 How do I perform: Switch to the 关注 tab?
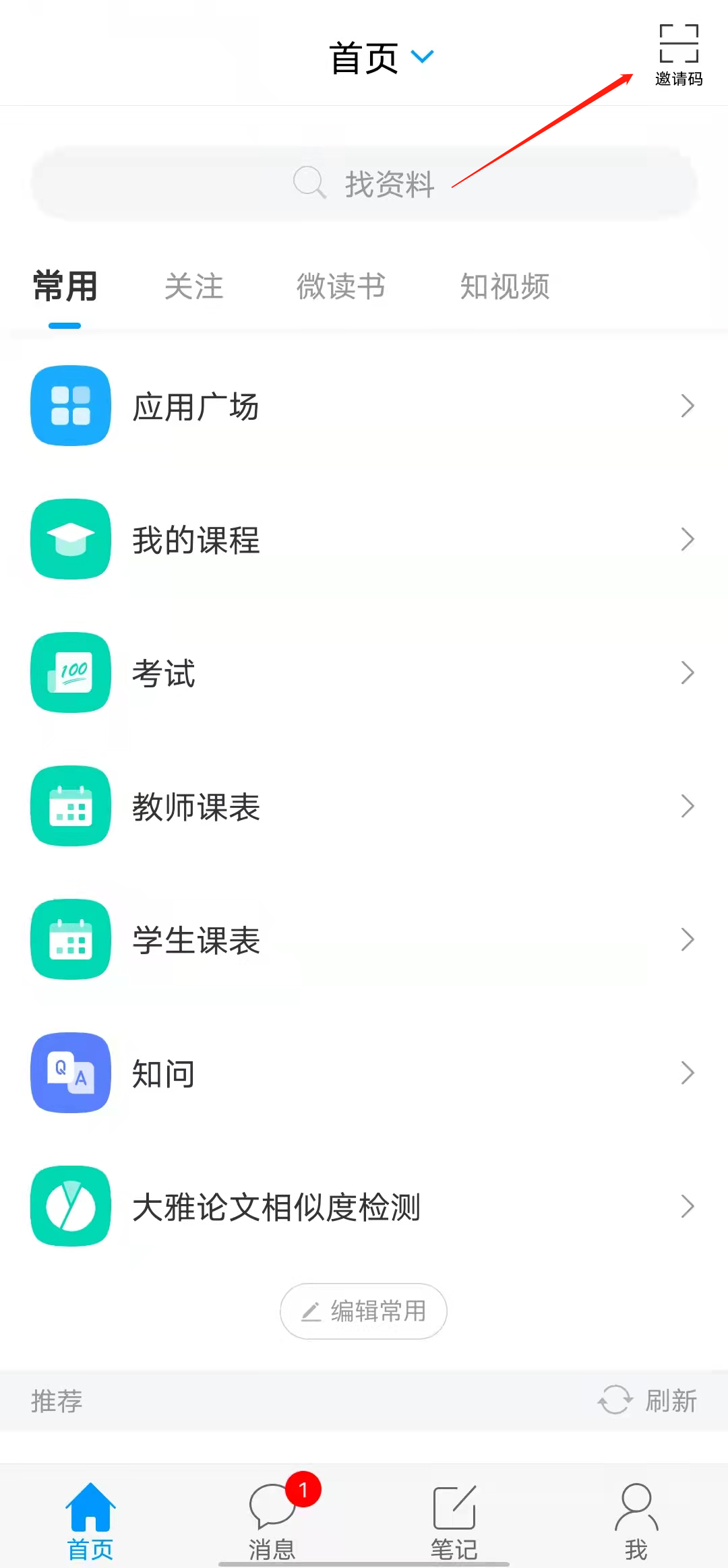(x=193, y=286)
